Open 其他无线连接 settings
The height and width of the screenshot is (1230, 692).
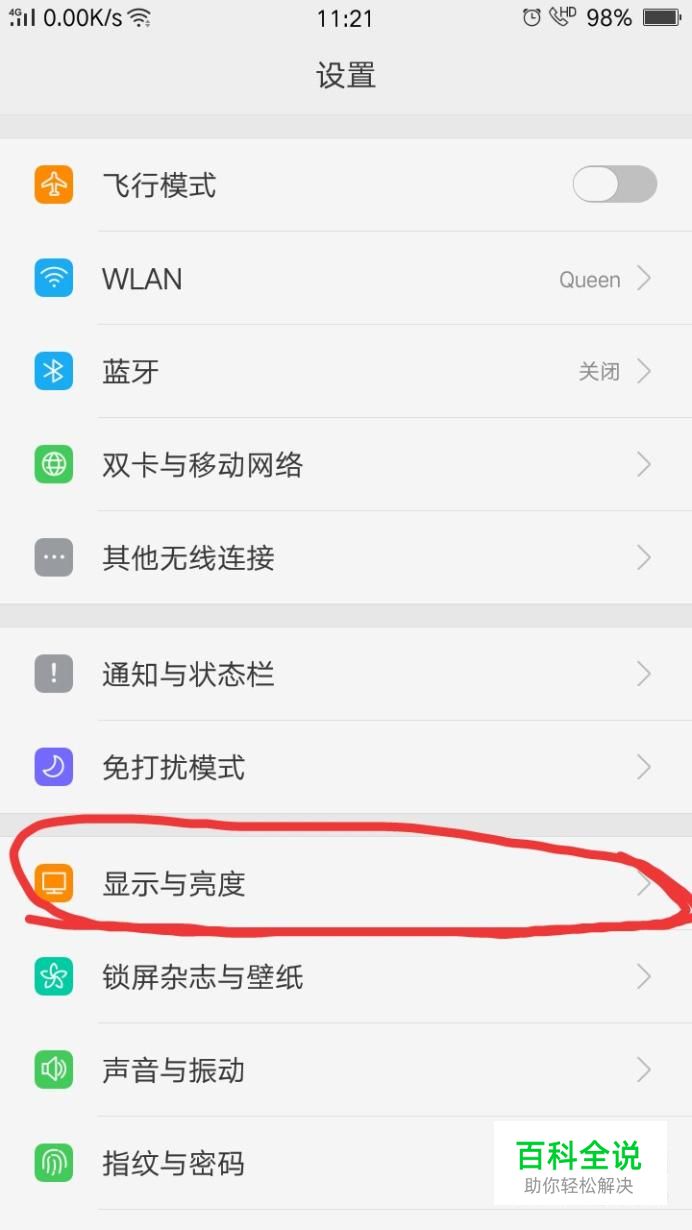pos(345,558)
